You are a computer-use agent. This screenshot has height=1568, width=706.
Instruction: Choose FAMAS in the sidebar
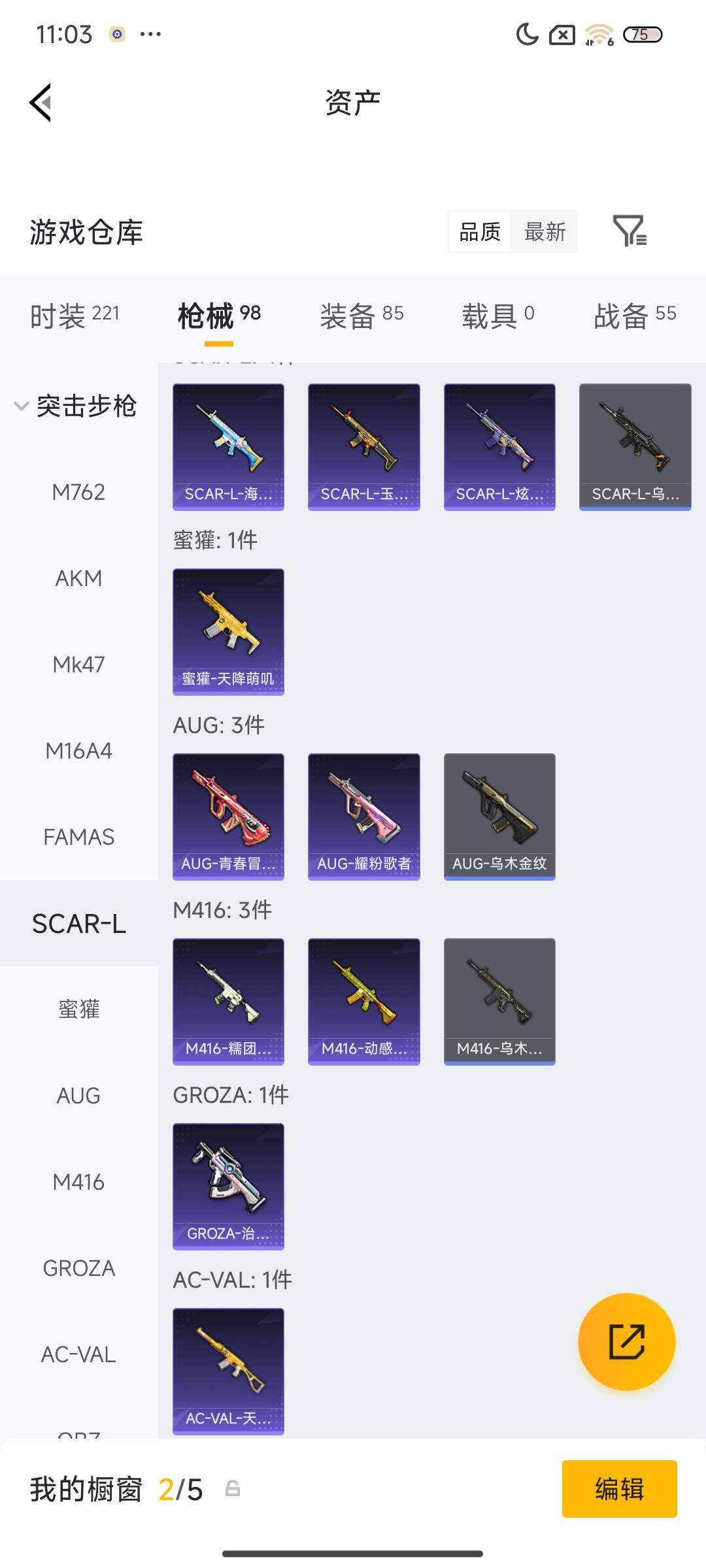click(x=78, y=837)
